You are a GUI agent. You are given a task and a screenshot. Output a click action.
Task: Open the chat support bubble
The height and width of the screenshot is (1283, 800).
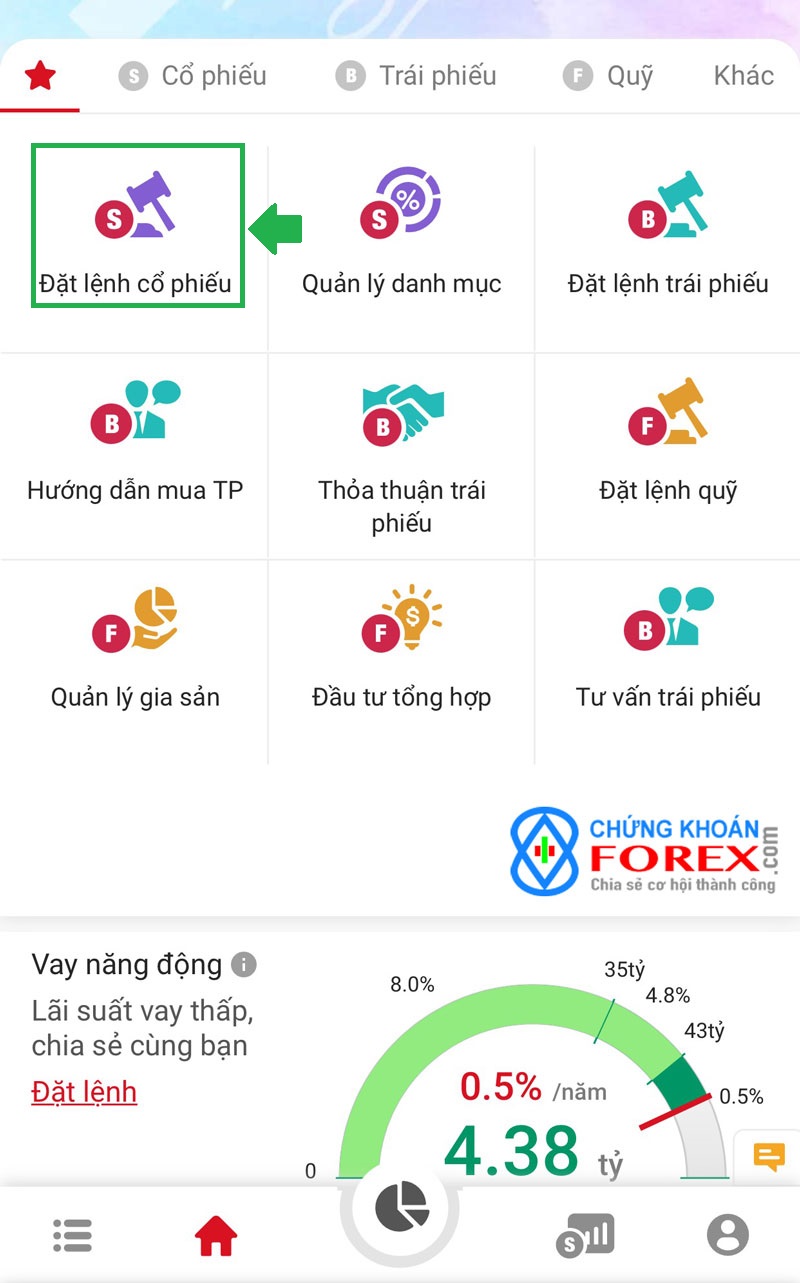pyautogui.click(x=768, y=1158)
